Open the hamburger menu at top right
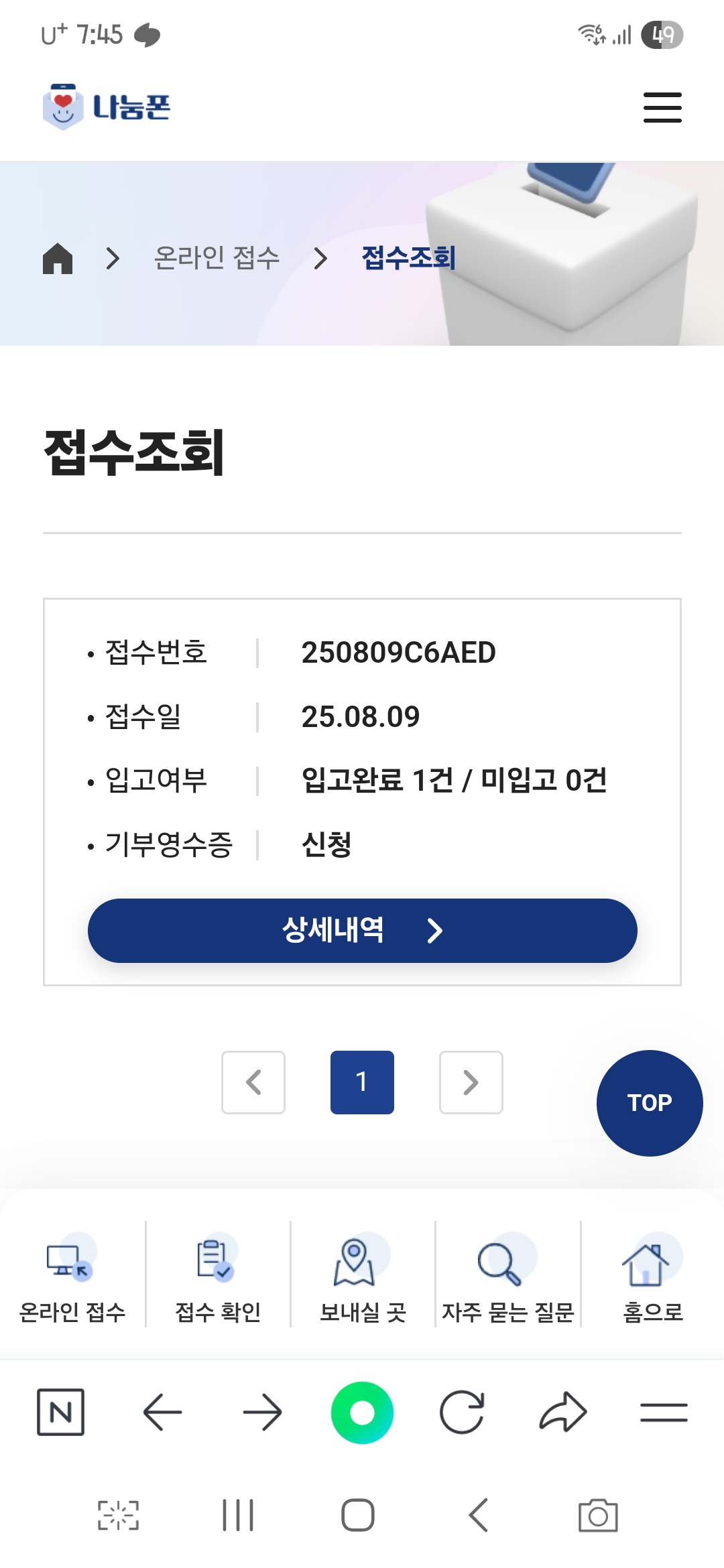This screenshot has width=724, height=1568. [x=662, y=107]
